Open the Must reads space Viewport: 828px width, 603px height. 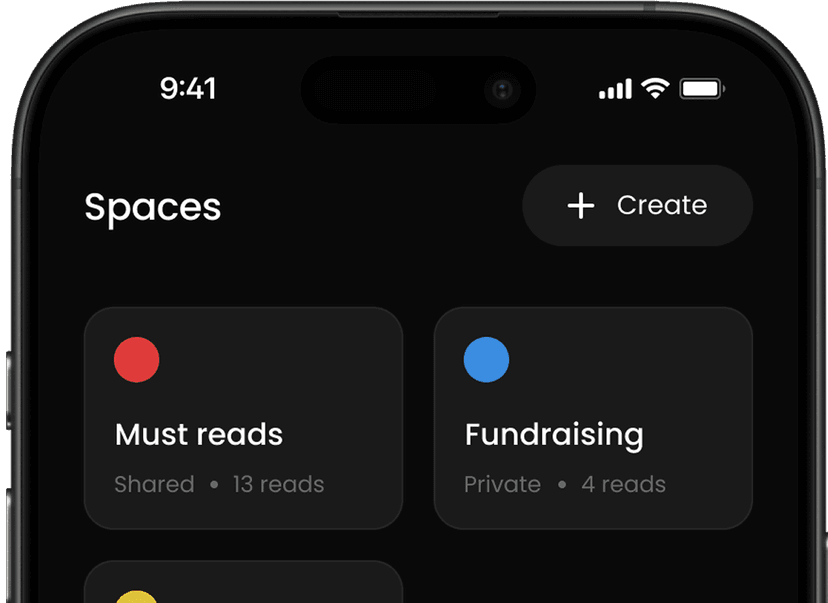(243, 418)
